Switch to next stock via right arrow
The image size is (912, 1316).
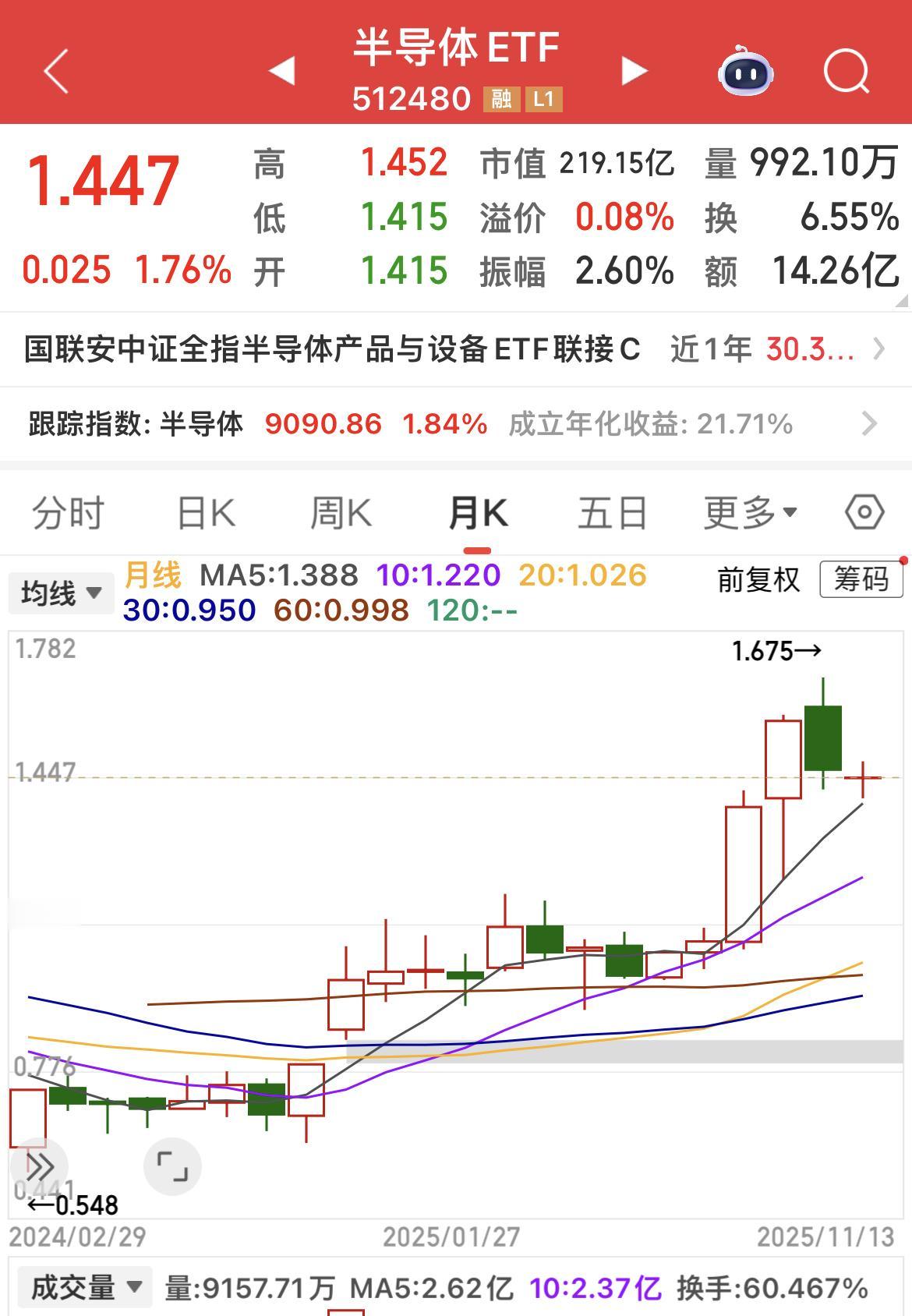pyautogui.click(x=634, y=70)
